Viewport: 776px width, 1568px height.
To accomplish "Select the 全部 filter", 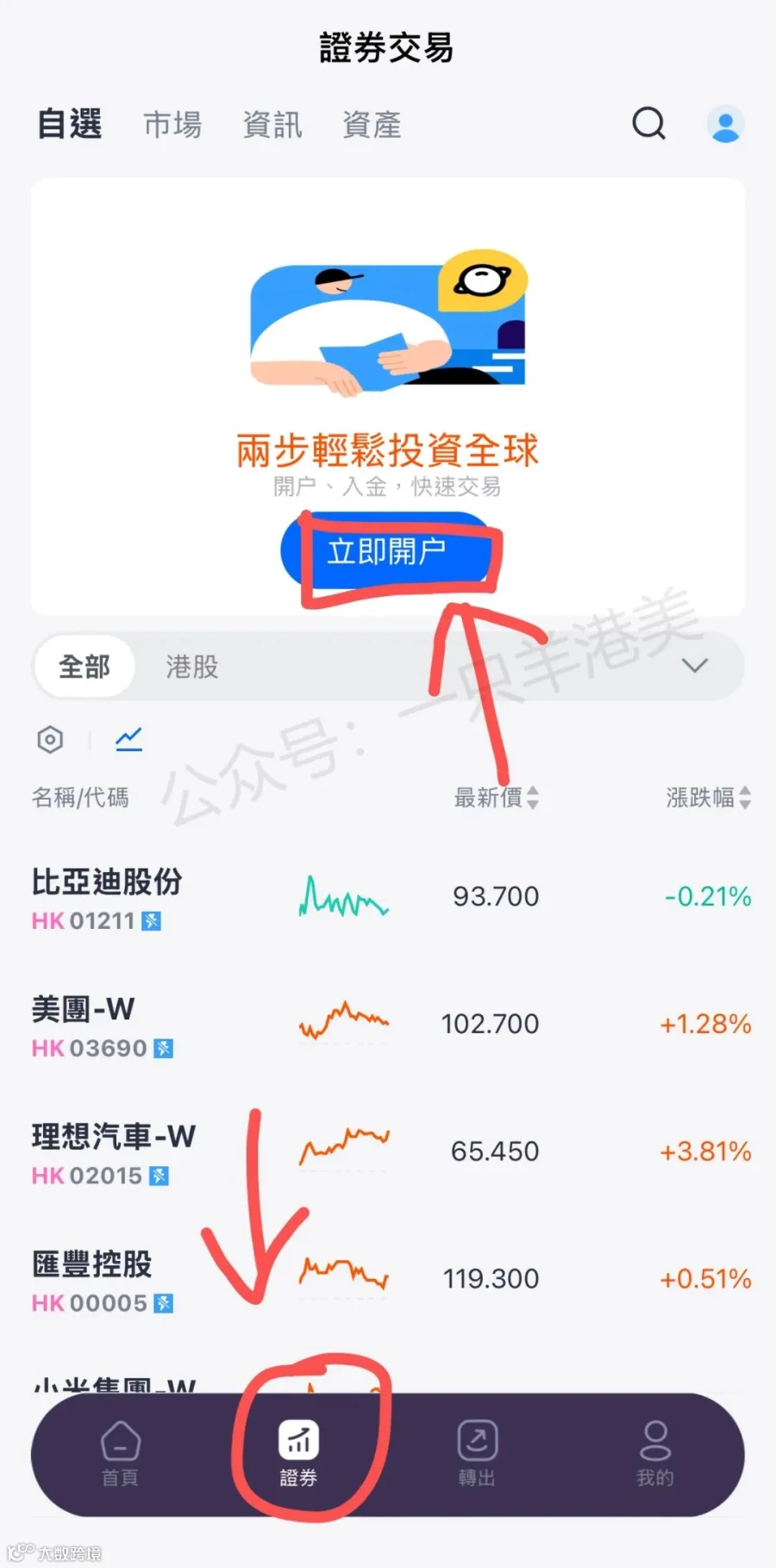I will (x=84, y=667).
